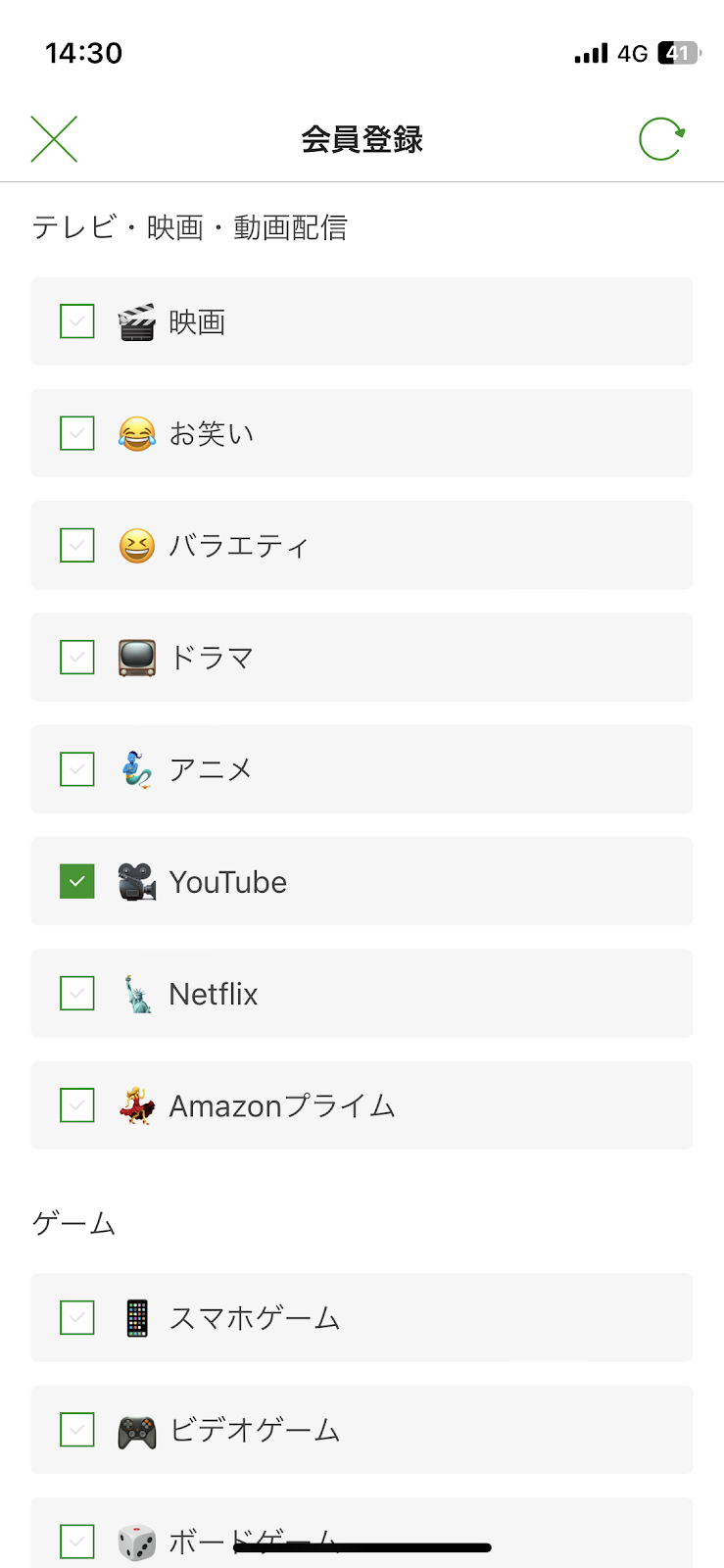Screen dimensions: 724x1568
Task: Tick the ボードゲーム checkbox
Action: pos(77,1542)
